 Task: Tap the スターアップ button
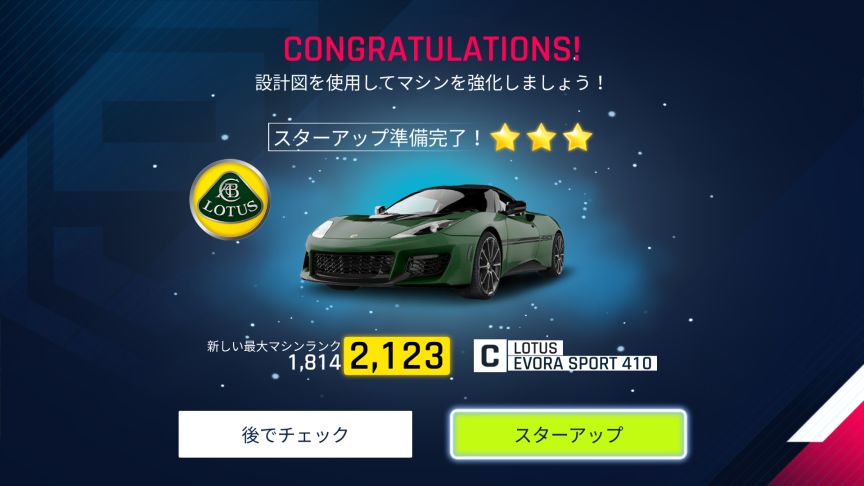(568, 434)
